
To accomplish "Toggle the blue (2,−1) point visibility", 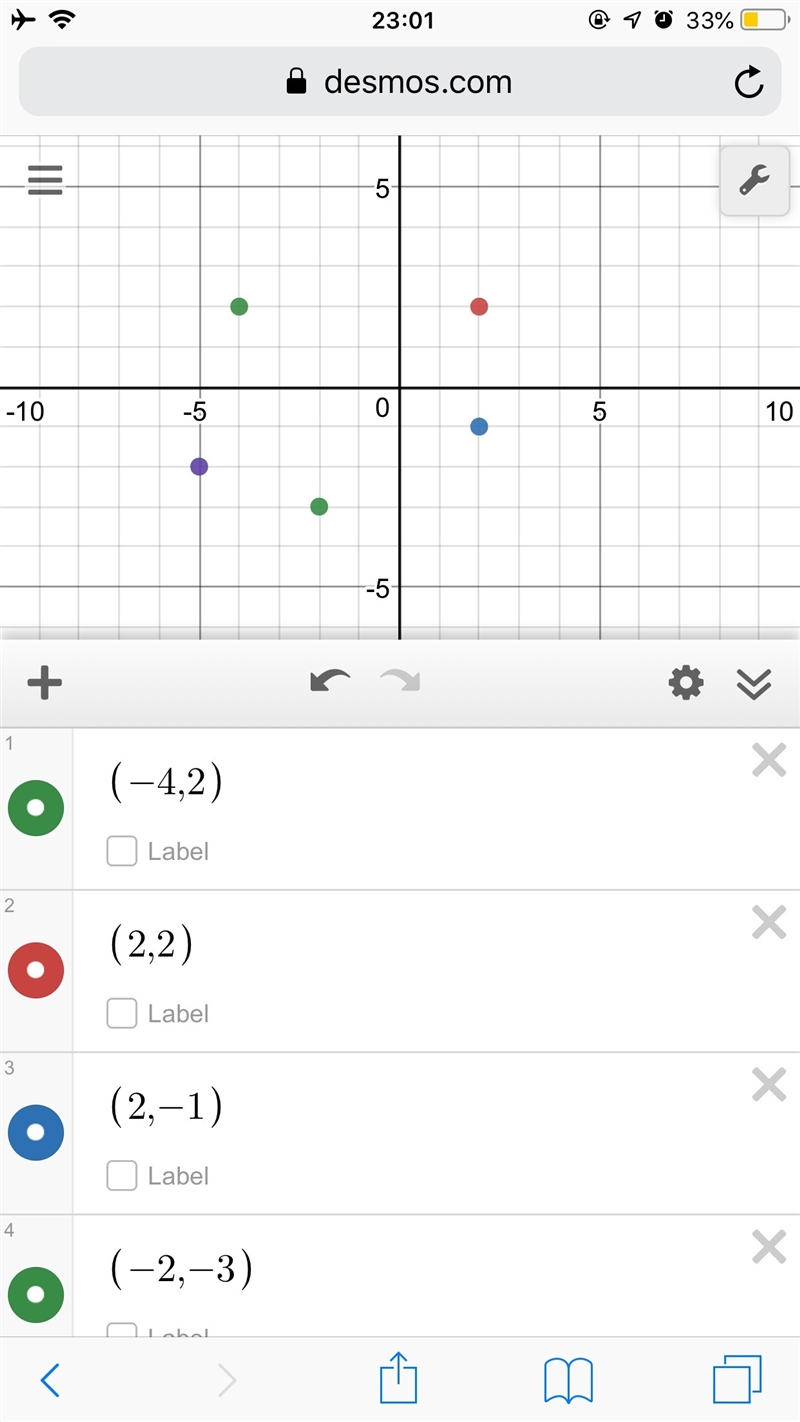I will click(36, 1133).
